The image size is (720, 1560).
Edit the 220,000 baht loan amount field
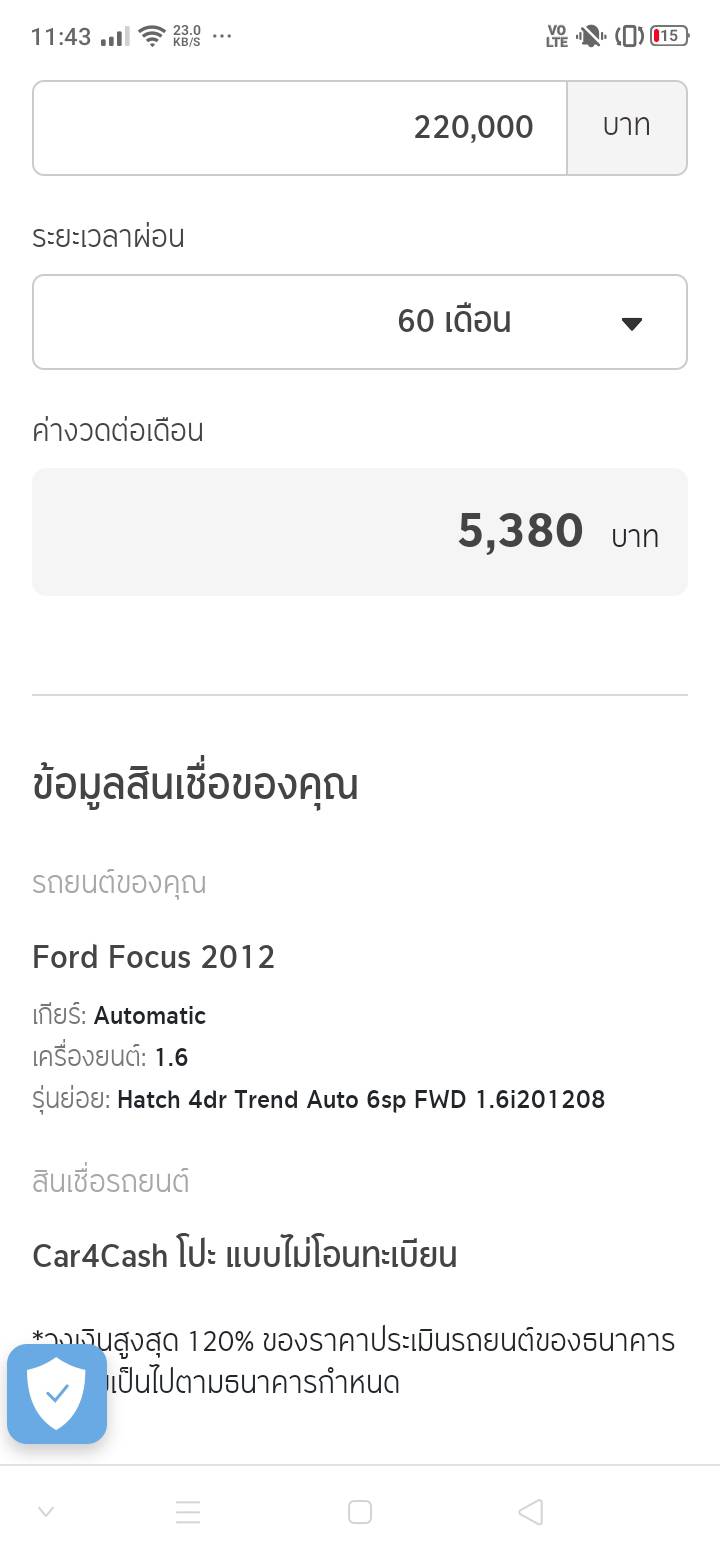300,128
